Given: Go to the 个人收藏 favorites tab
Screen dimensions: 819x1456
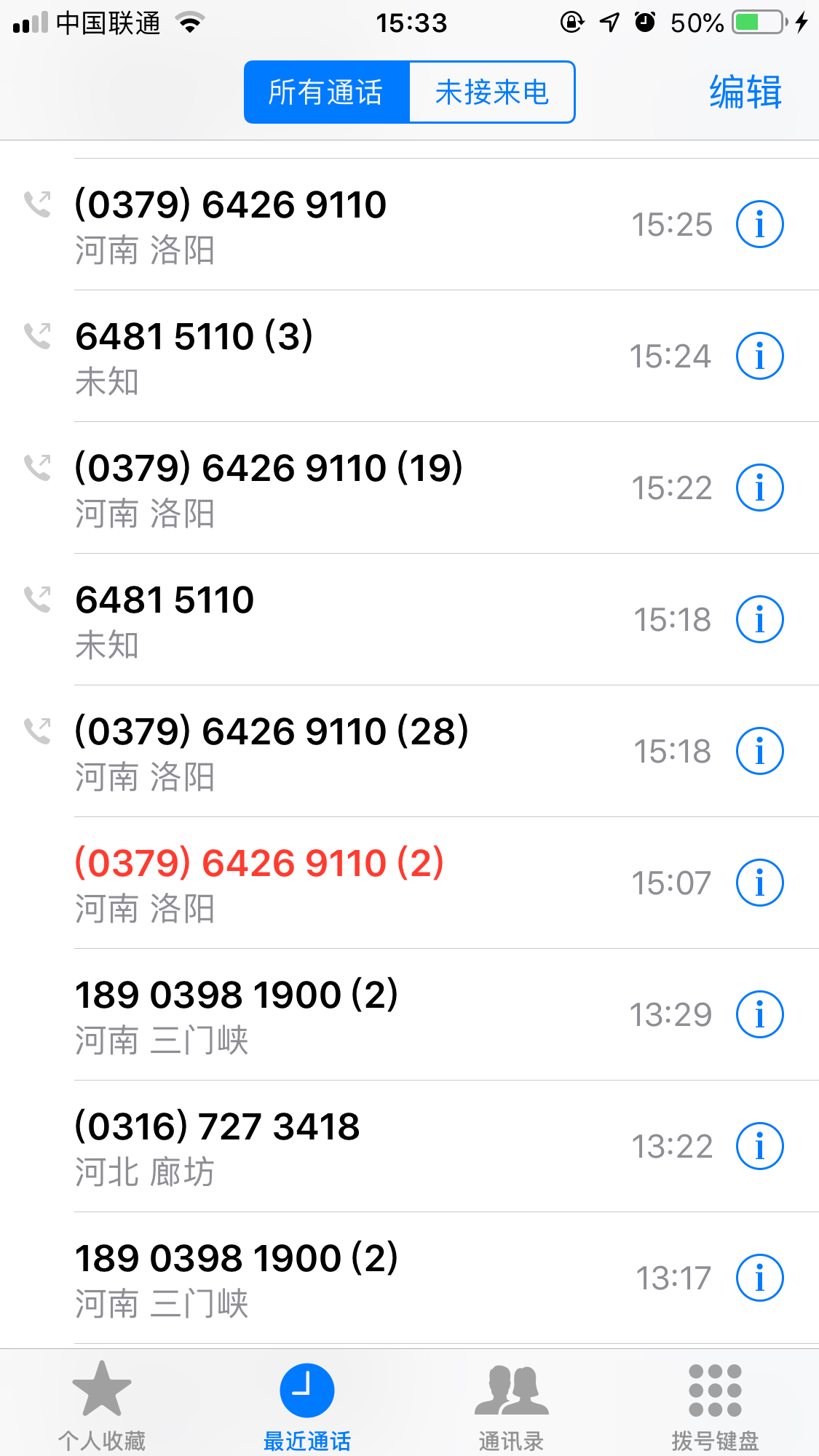Looking at the screenshot, I should click(x=102, y=1405).
